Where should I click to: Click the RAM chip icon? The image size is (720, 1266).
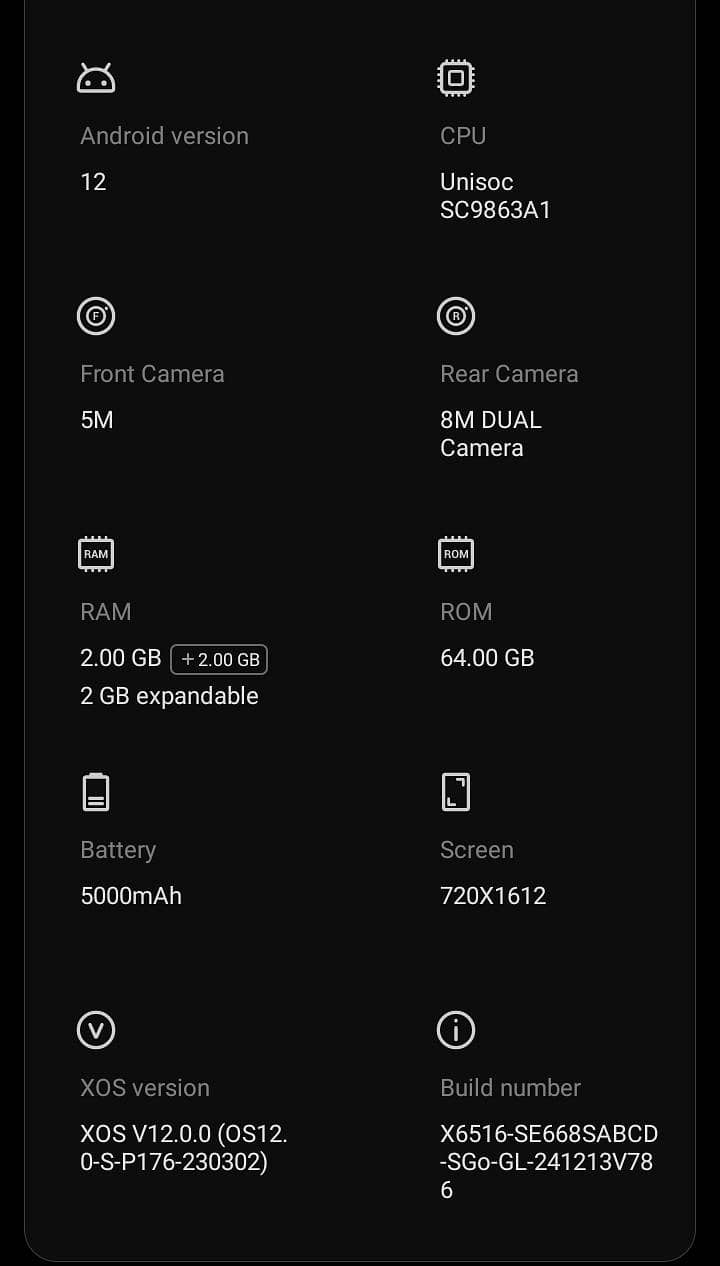coord(95,553)
